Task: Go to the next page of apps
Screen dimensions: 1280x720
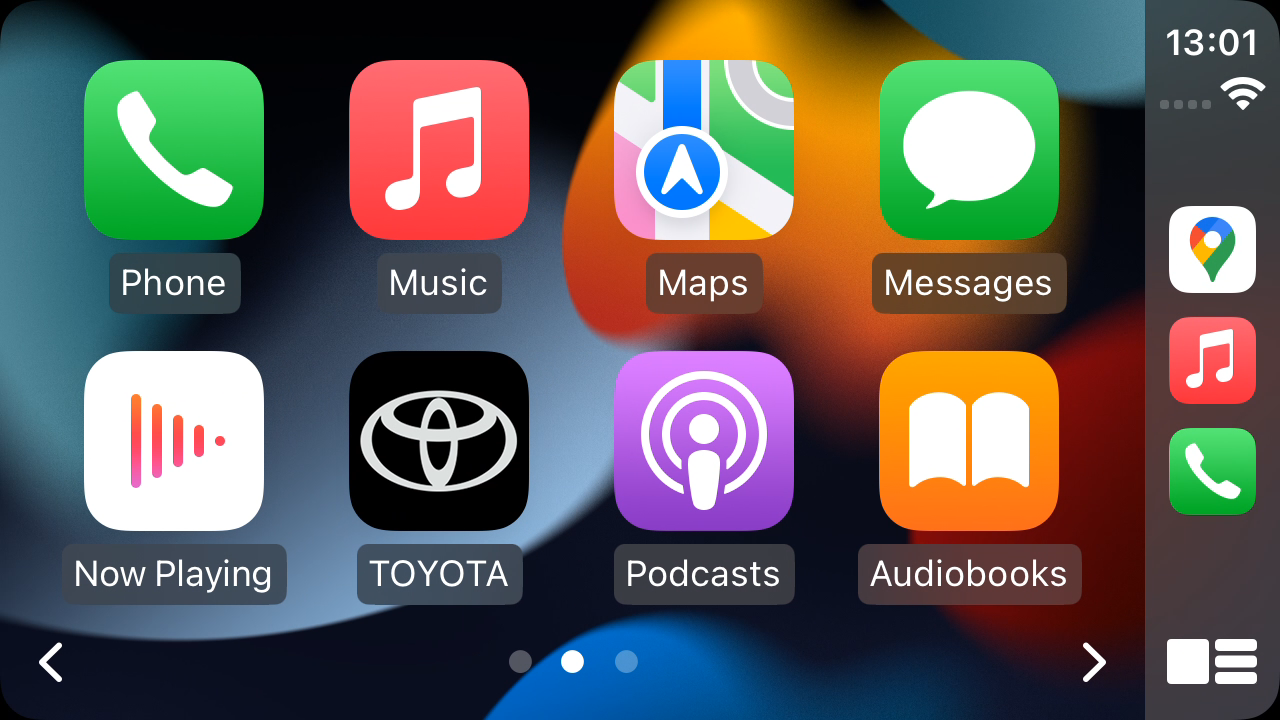Action: pos(1095,662)
